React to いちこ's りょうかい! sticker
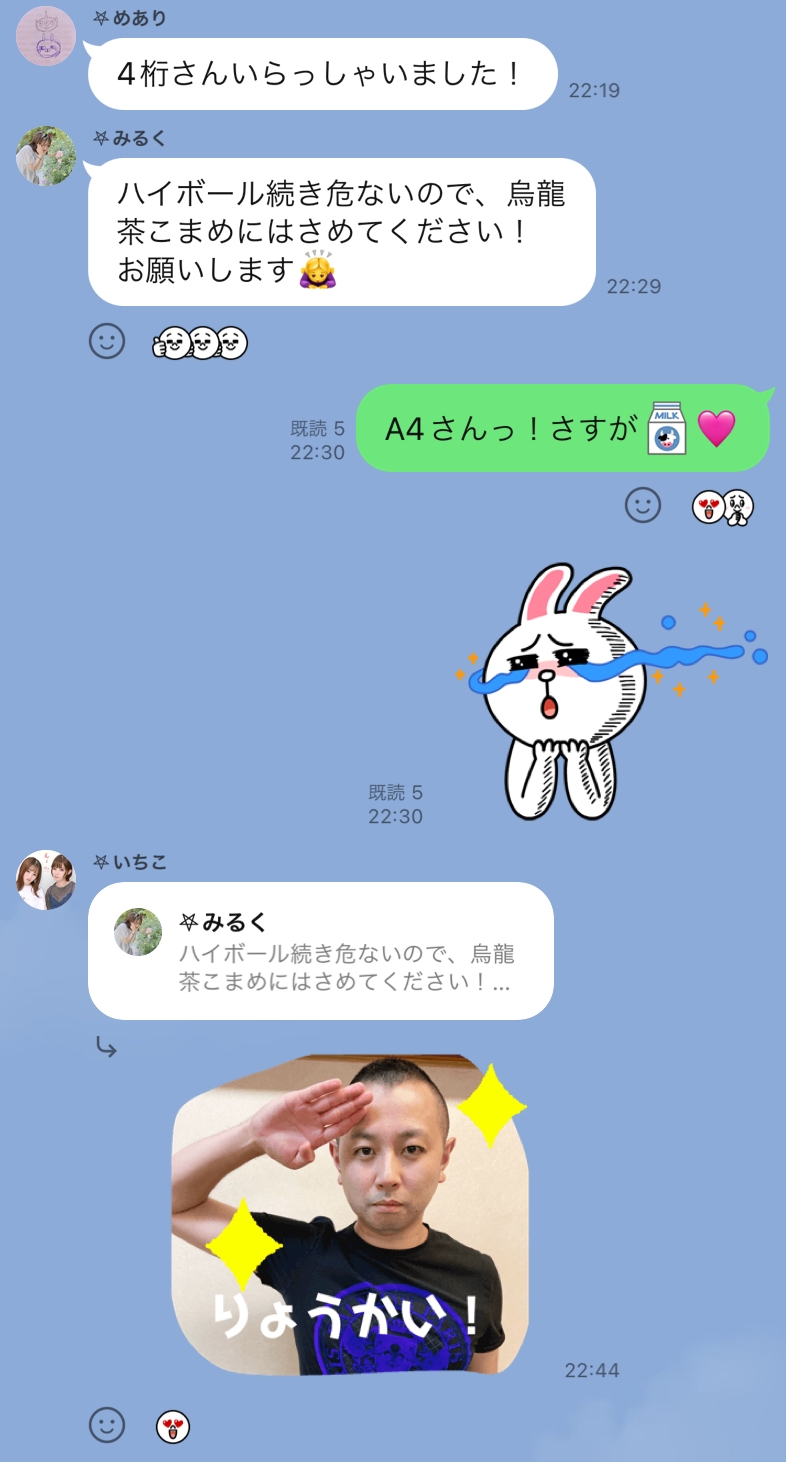This screenshot has height=1462, width=786. pyautogui.click(x=107, y=1425)
